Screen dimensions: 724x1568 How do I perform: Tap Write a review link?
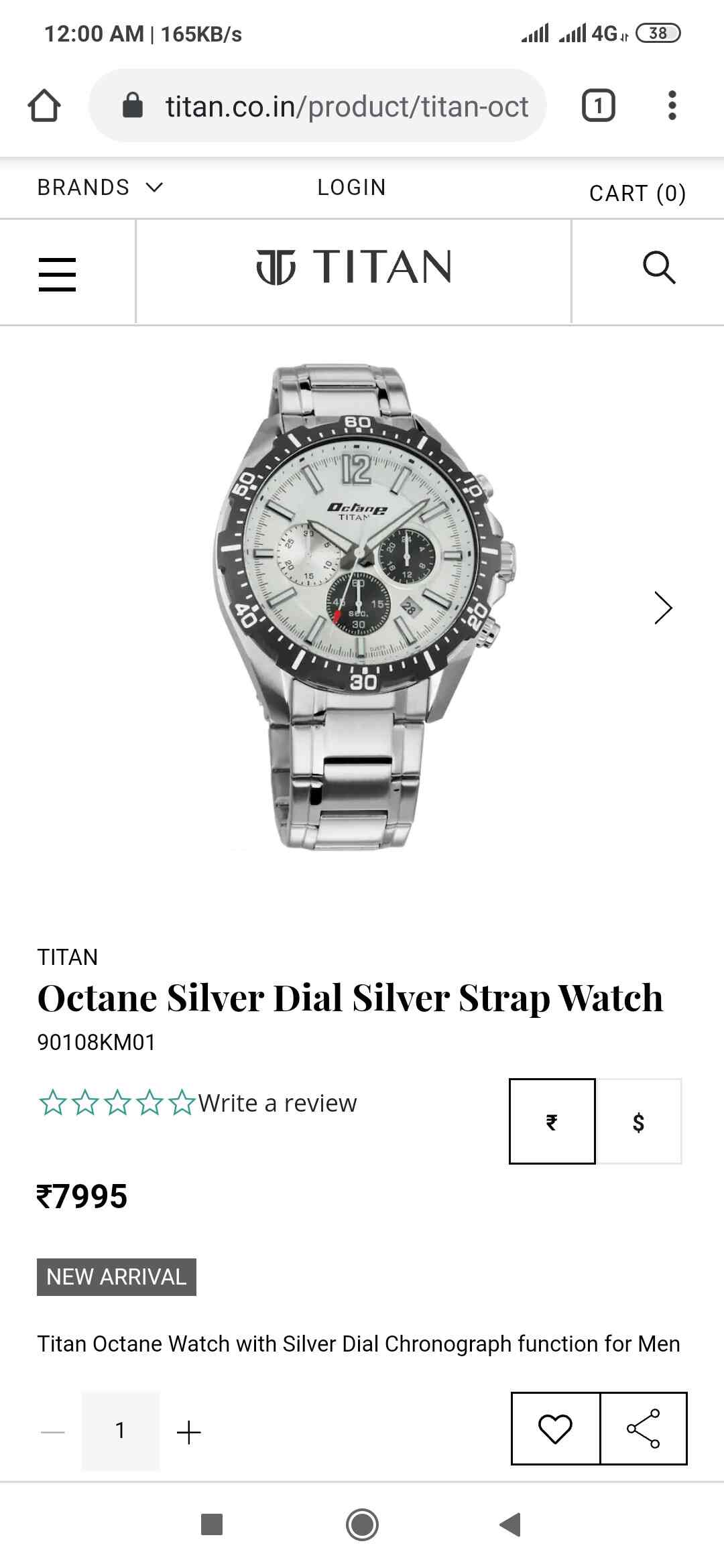[x=277, y=1103]
